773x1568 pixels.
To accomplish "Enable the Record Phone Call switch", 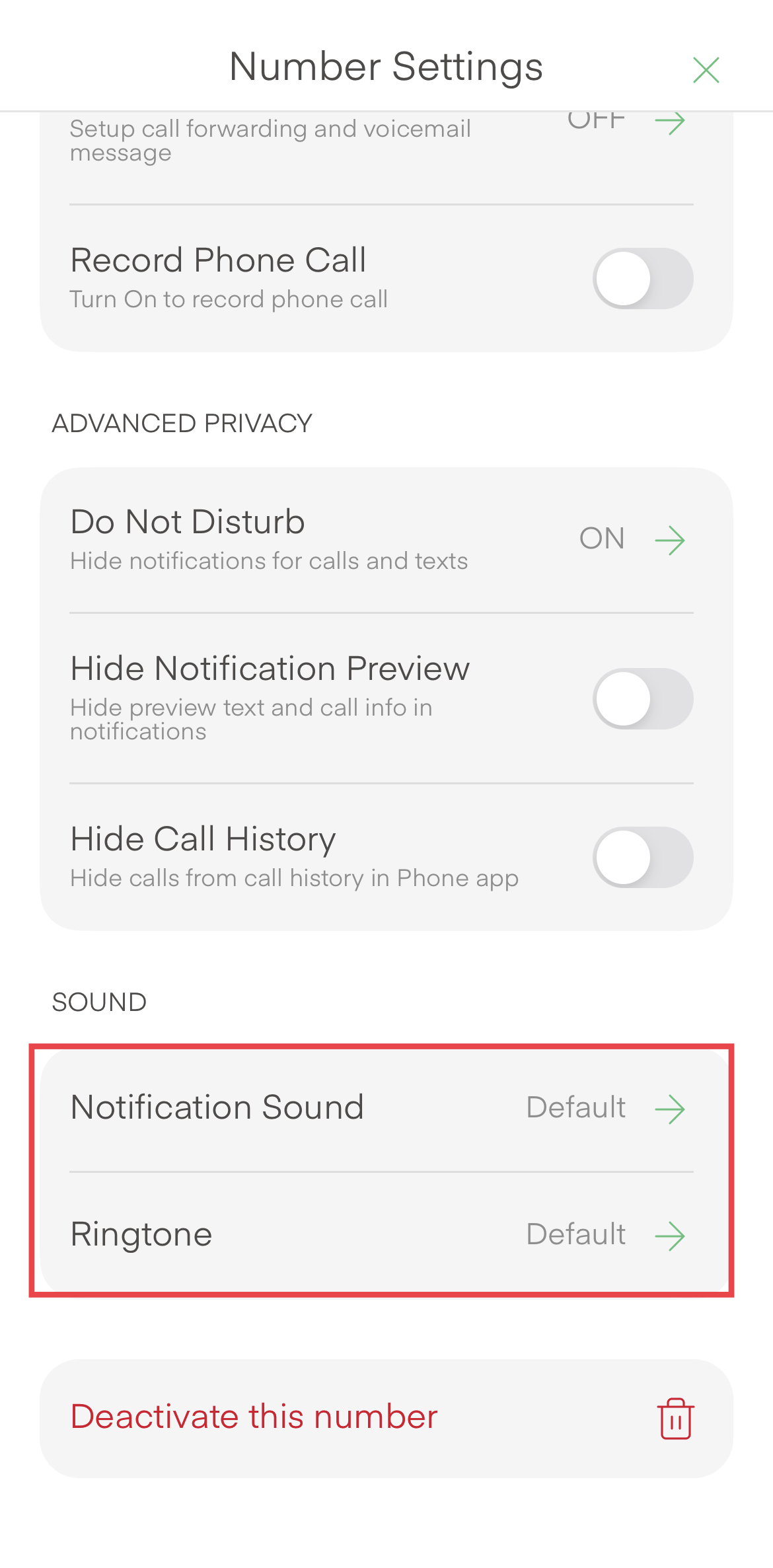I will [642, 278].
